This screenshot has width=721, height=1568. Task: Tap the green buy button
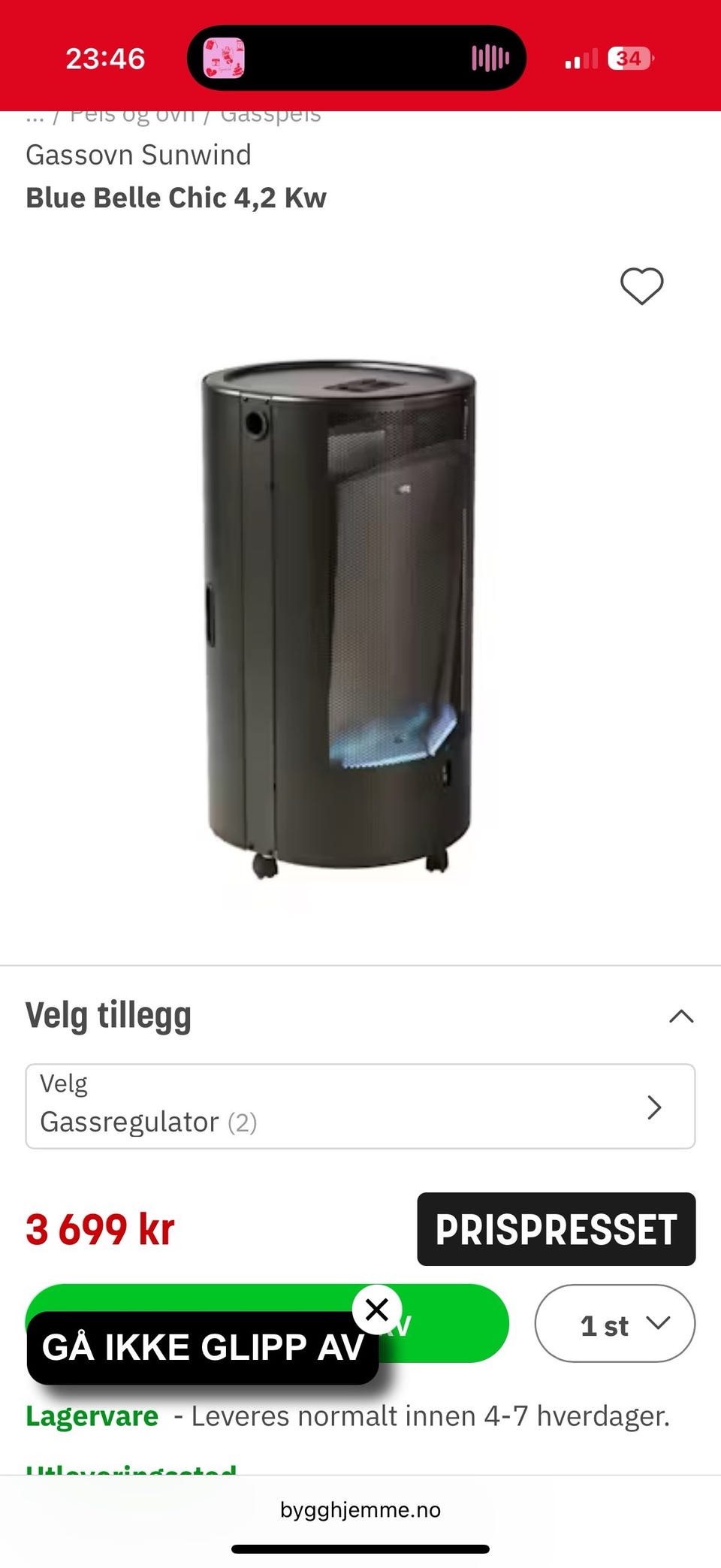click(x=466, y=1324)
